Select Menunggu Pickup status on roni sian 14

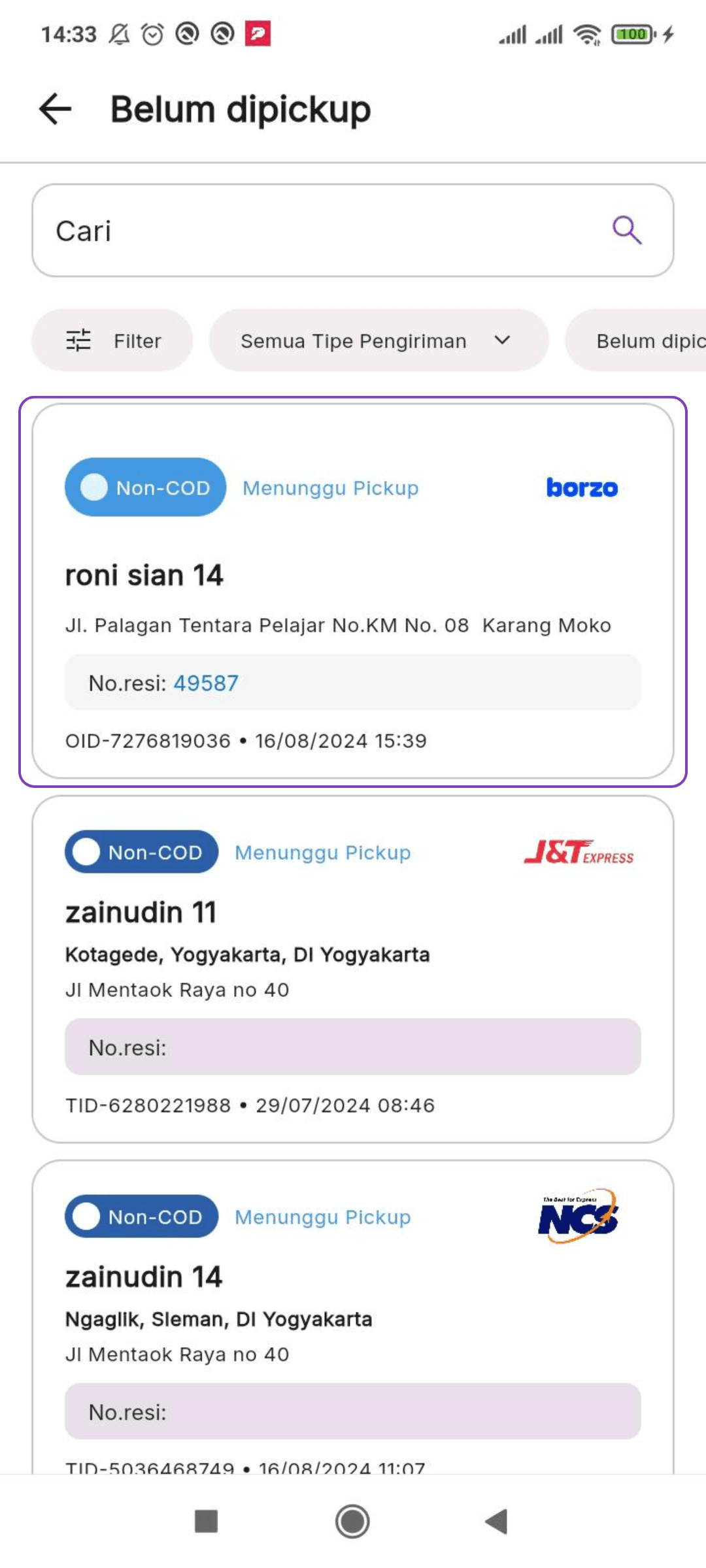click(x=329, y=487)
